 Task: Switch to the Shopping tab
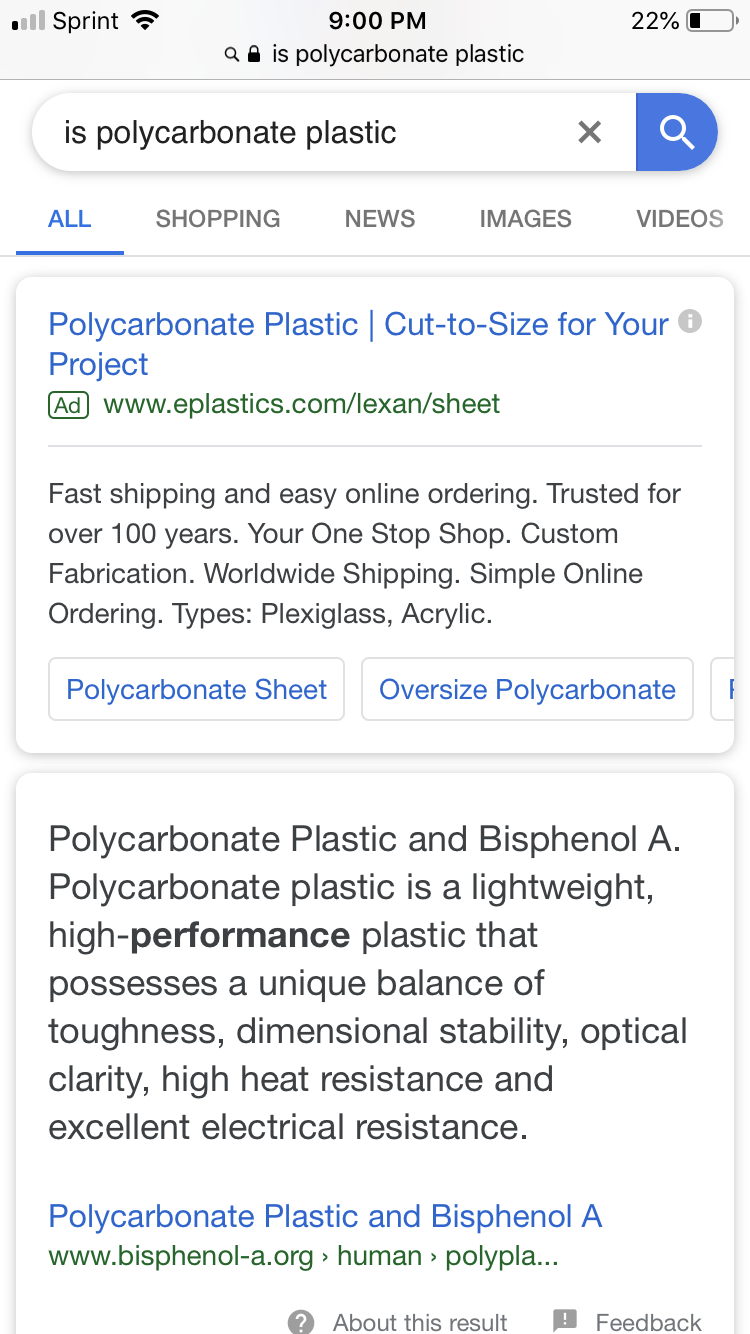click(218, 219)
